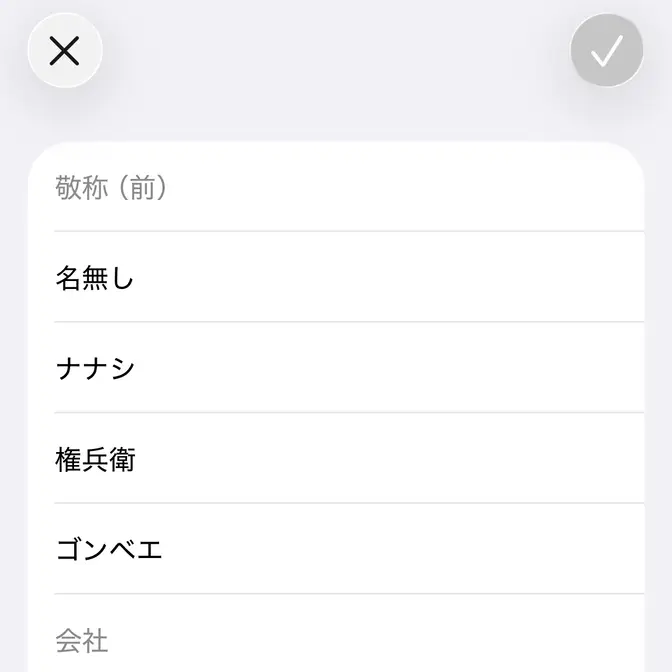Confirm changes with the checkmark button
The width and height of the screenshot is (672, 672).
[606, 50]
